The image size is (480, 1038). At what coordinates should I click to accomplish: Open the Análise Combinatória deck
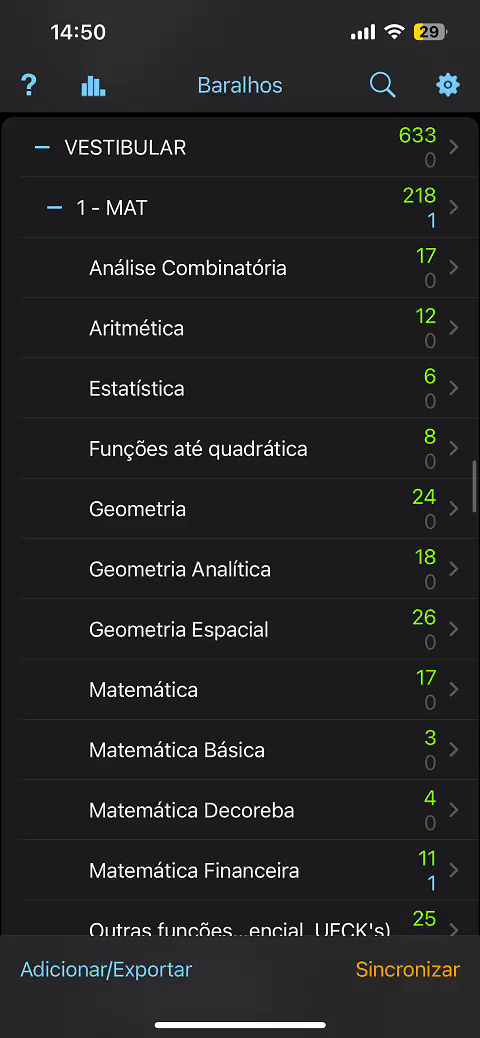click(250, 268)
